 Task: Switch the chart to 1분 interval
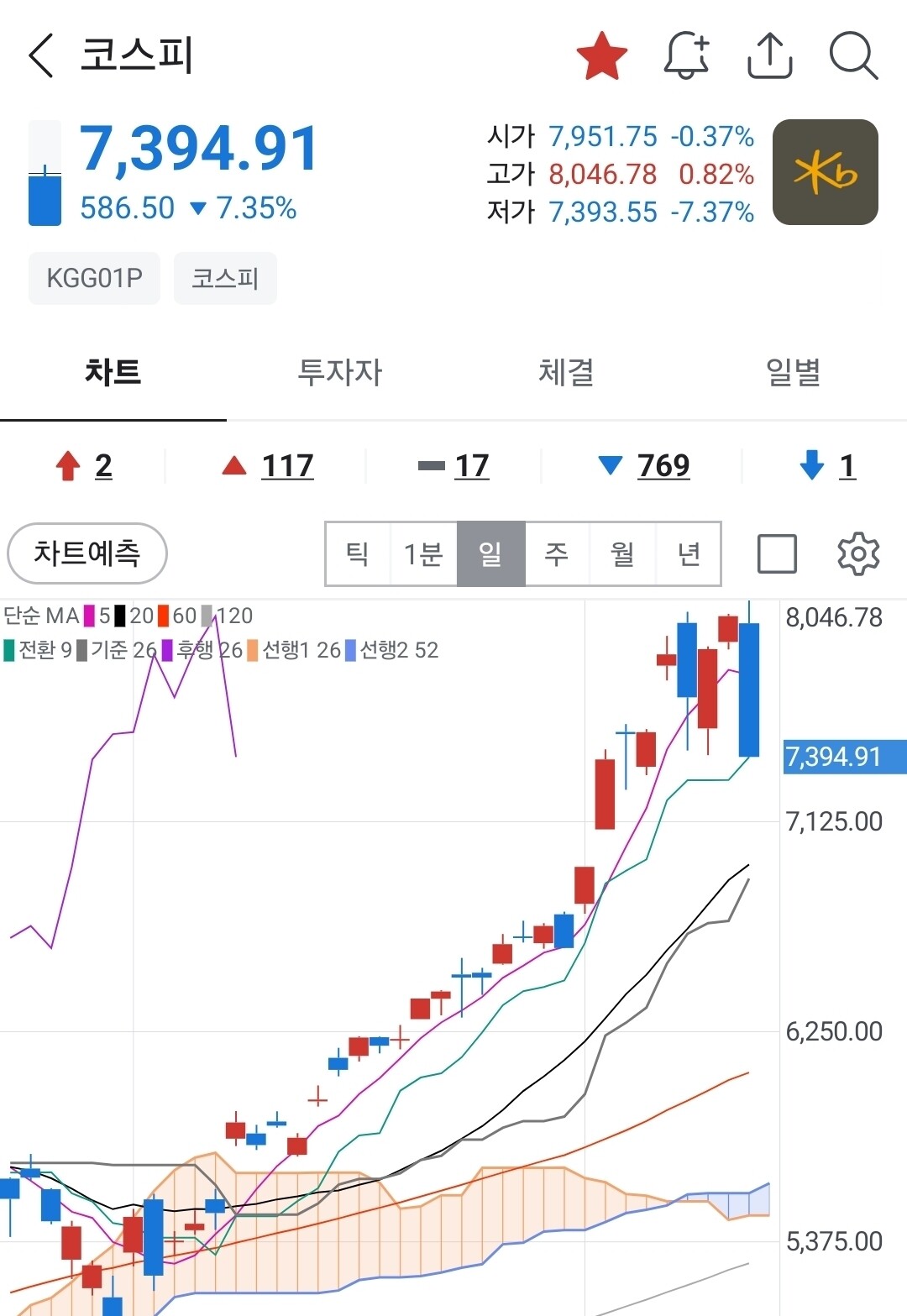pyautogui.click(x=423, y=553)
